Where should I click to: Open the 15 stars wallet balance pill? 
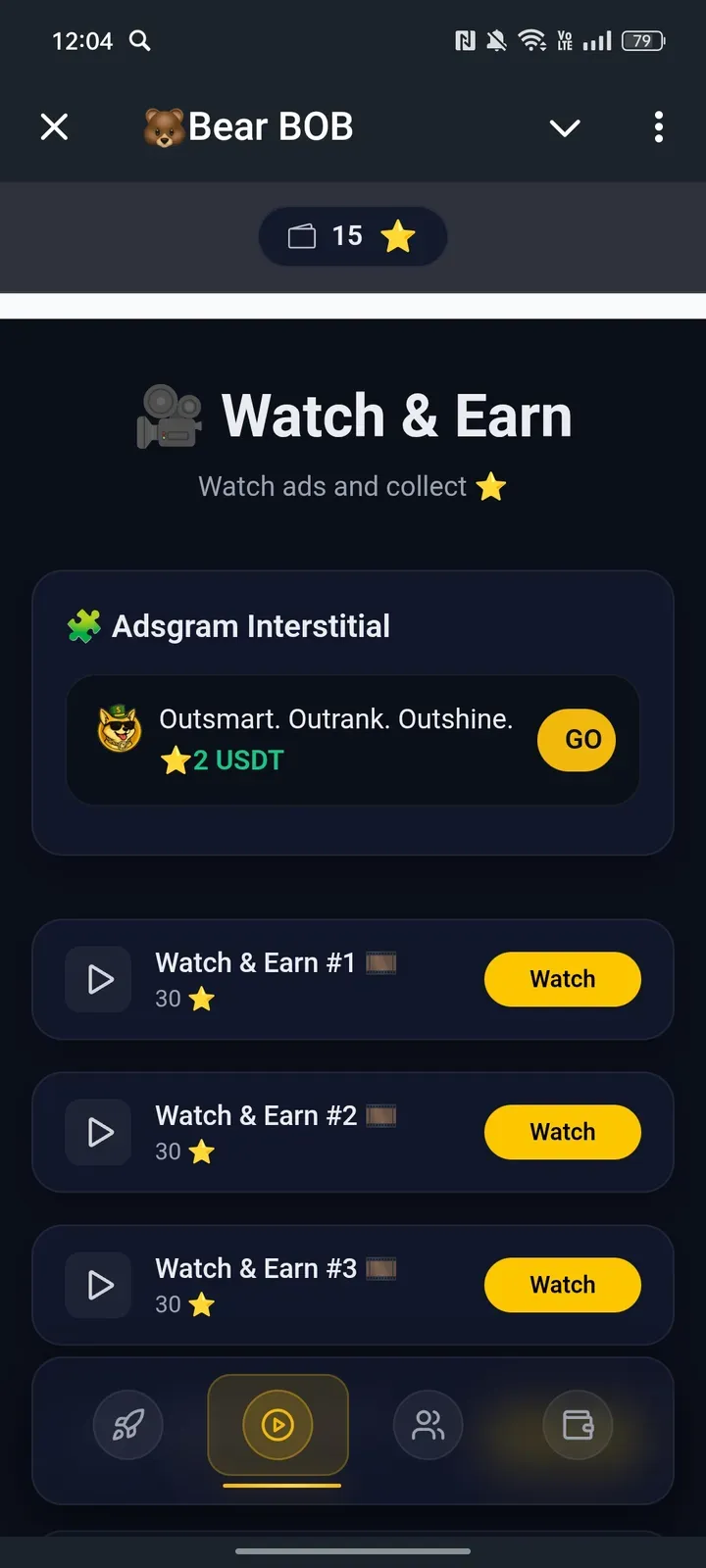click(x=352, y=236)
